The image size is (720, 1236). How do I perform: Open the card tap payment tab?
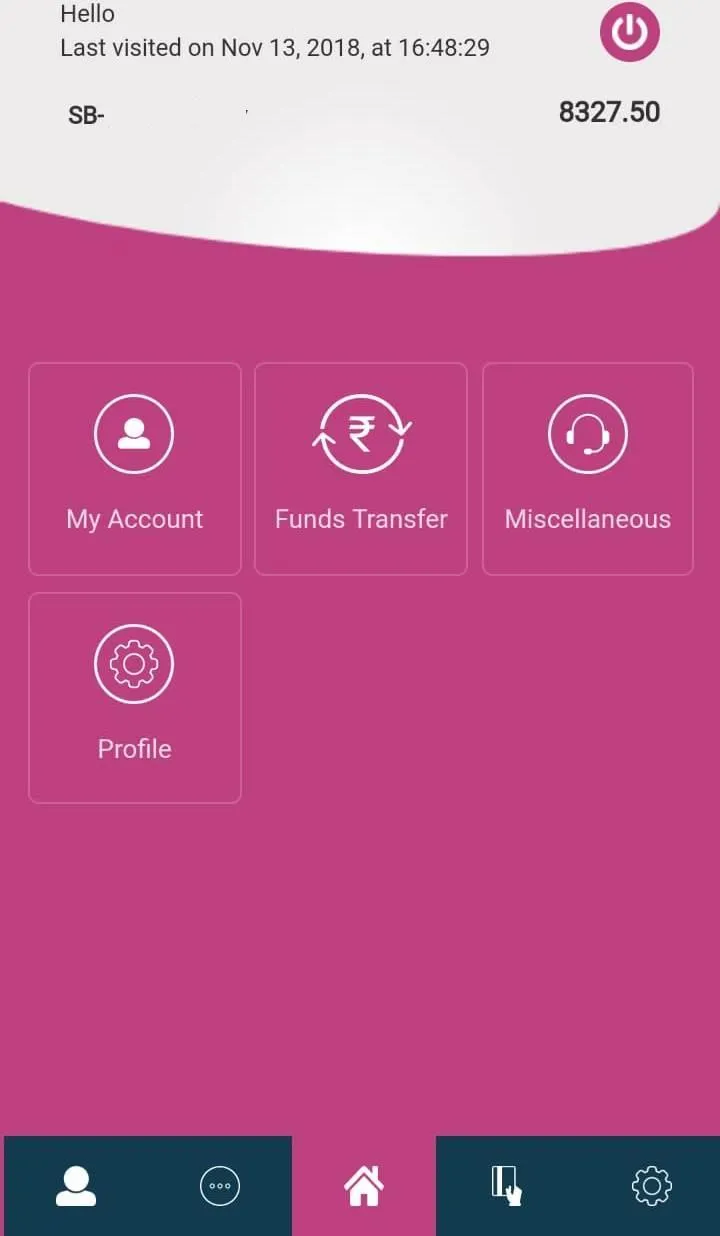(507, 1186)
